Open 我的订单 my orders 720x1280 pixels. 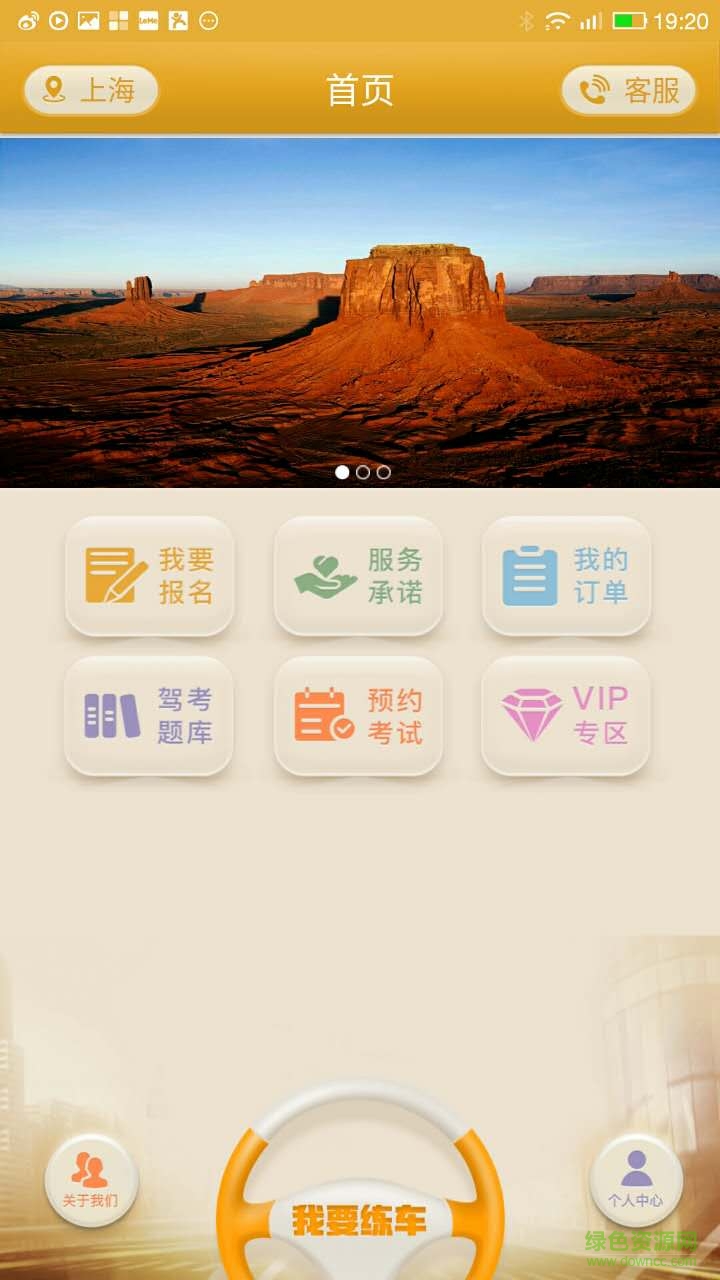566,576
